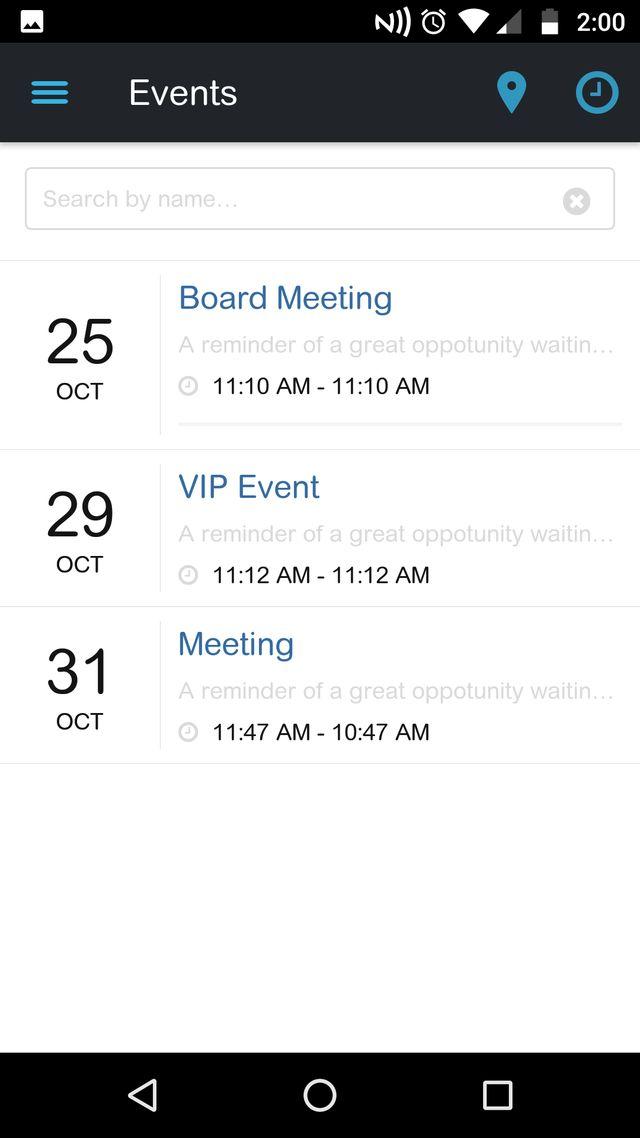Go back using system back button
Screen dimensions: 640x1138
(143, 1095)
